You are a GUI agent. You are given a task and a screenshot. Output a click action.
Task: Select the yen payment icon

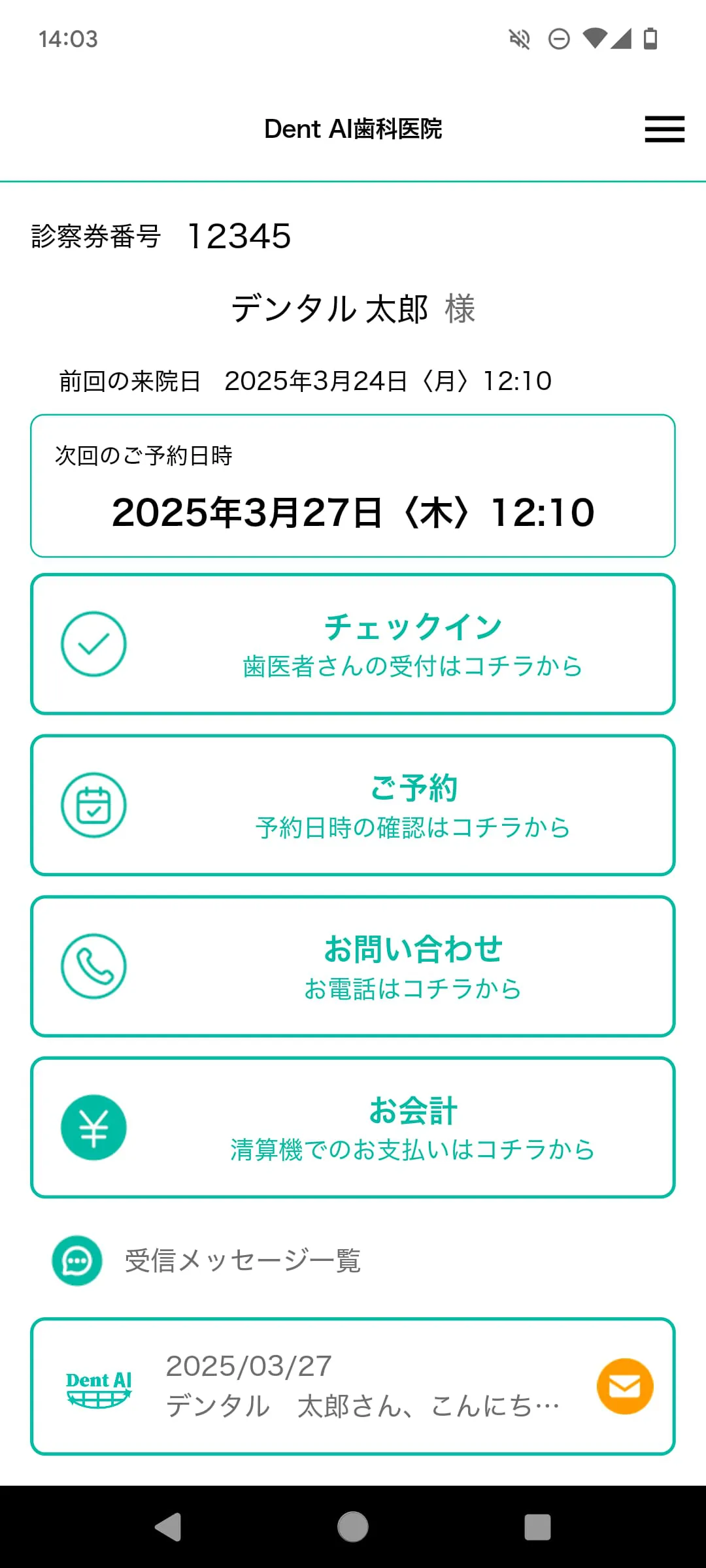[93, 1127]
